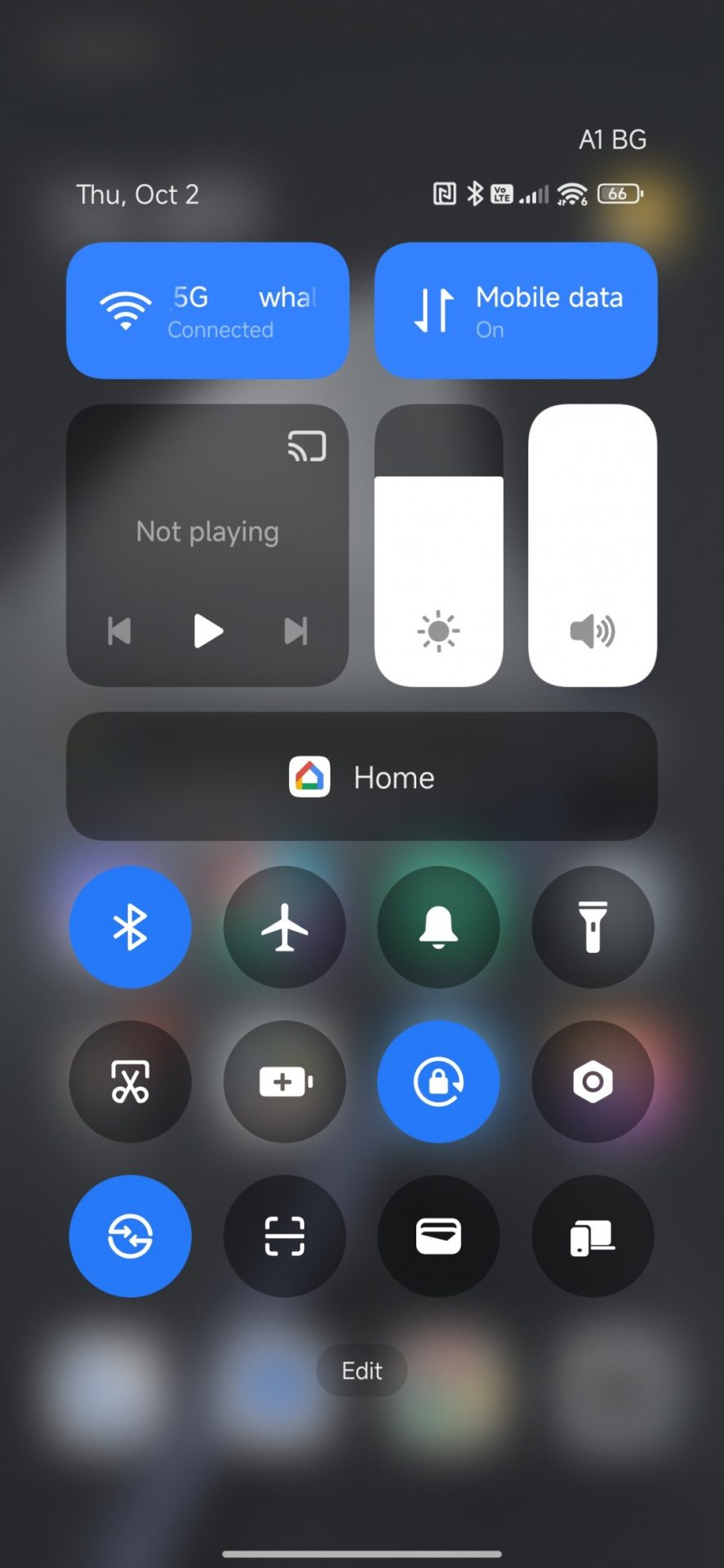Enable Battery saver

point(285,1081)
